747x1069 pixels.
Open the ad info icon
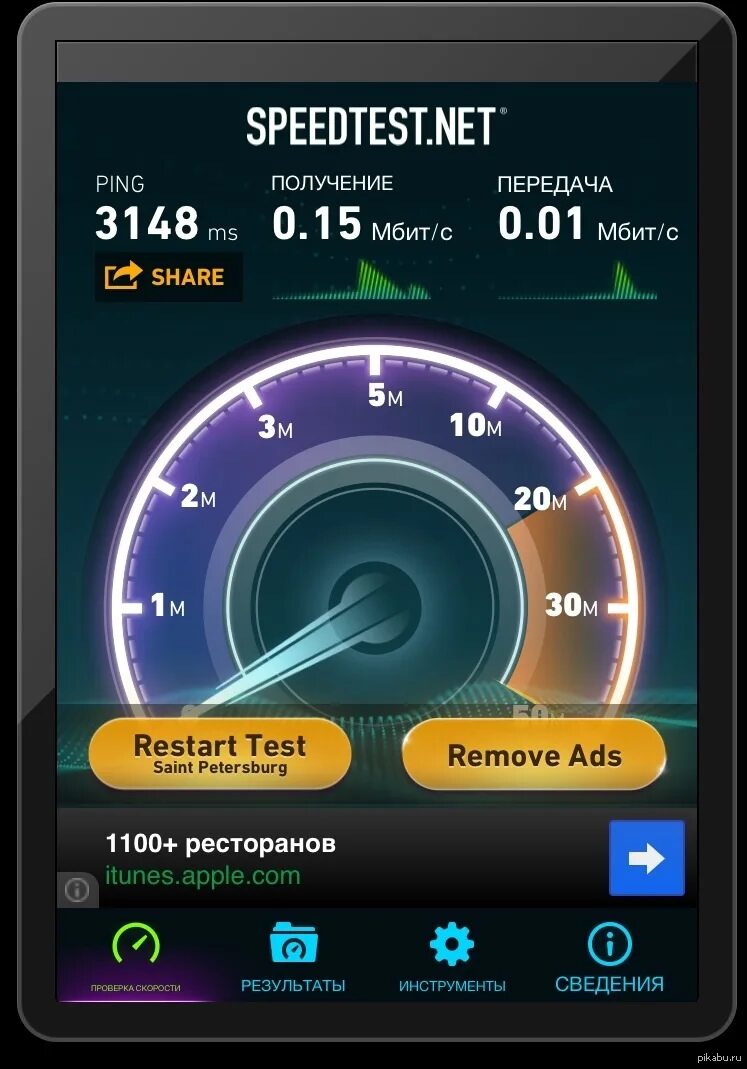77,890
